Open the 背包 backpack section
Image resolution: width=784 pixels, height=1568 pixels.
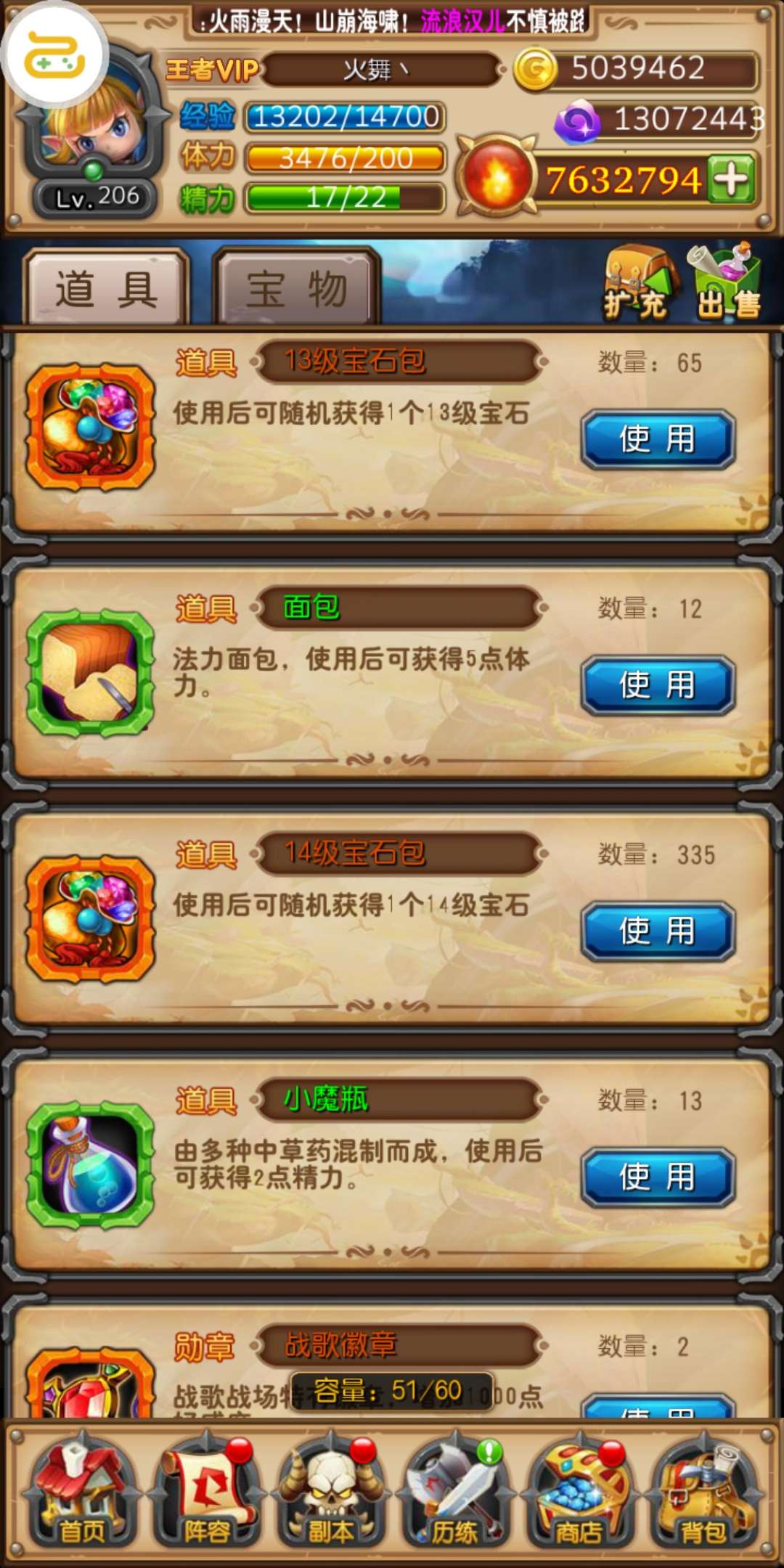tap(703, 1495)
